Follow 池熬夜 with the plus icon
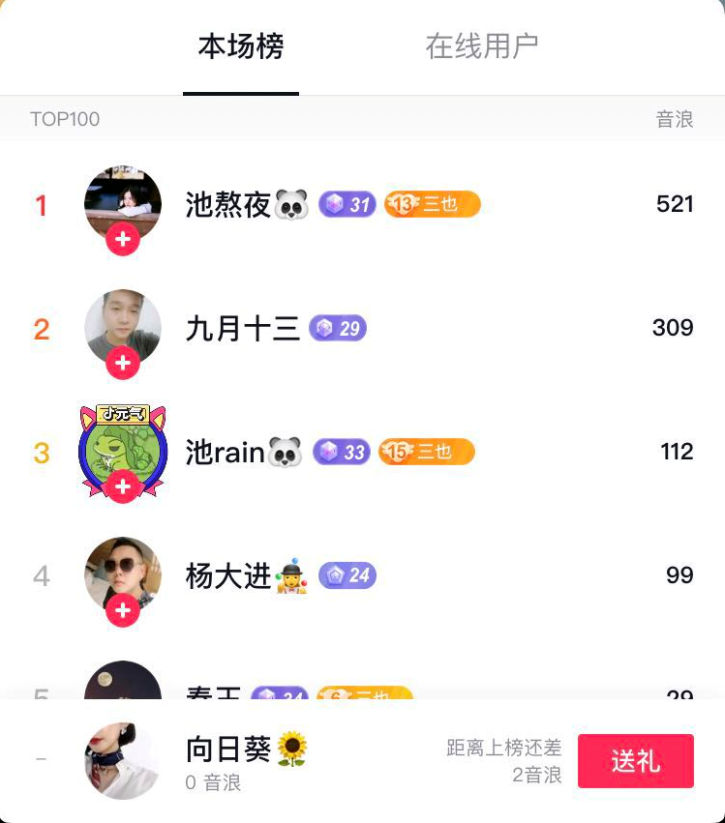The height and width of the screenshot is (823, 725). pyautogui.click(x=123, y=239)
